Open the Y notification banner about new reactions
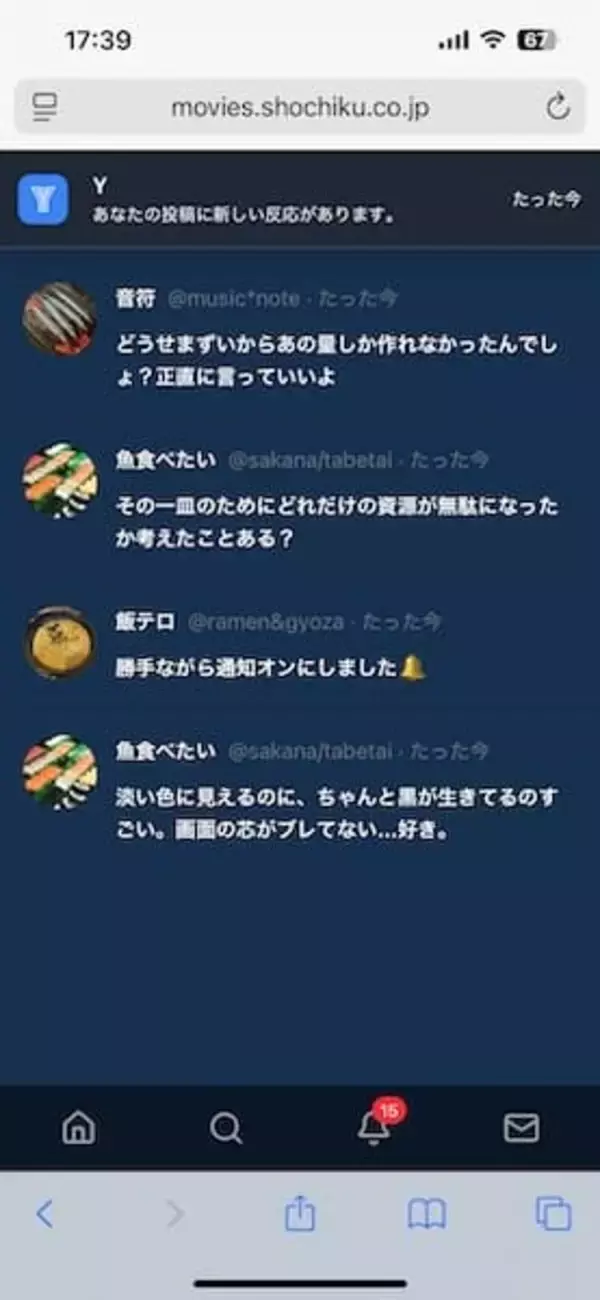This screenshot has height=1300, width=600. (x=300, y=199)
